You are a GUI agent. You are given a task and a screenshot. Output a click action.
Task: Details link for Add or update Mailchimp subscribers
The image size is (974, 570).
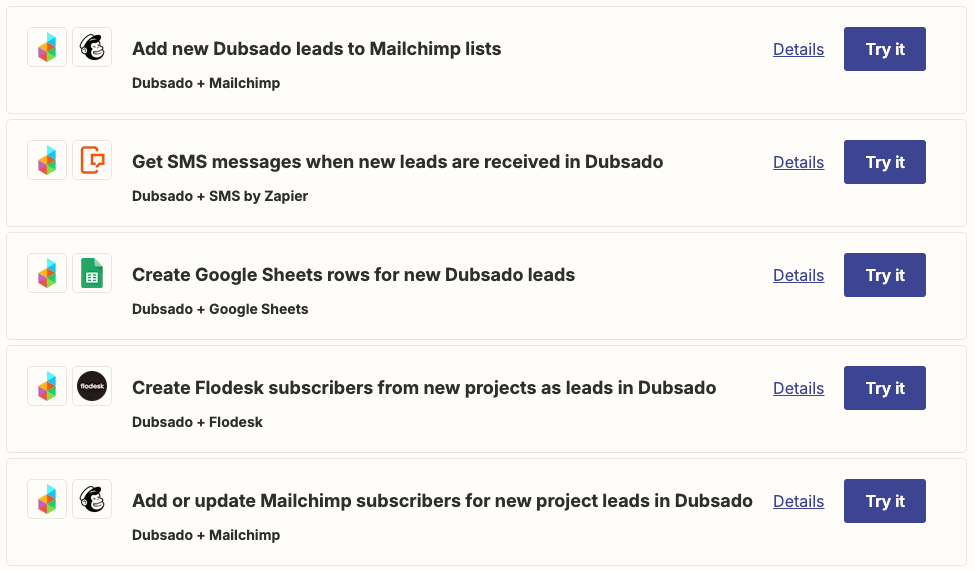click(x=798, y=501)
